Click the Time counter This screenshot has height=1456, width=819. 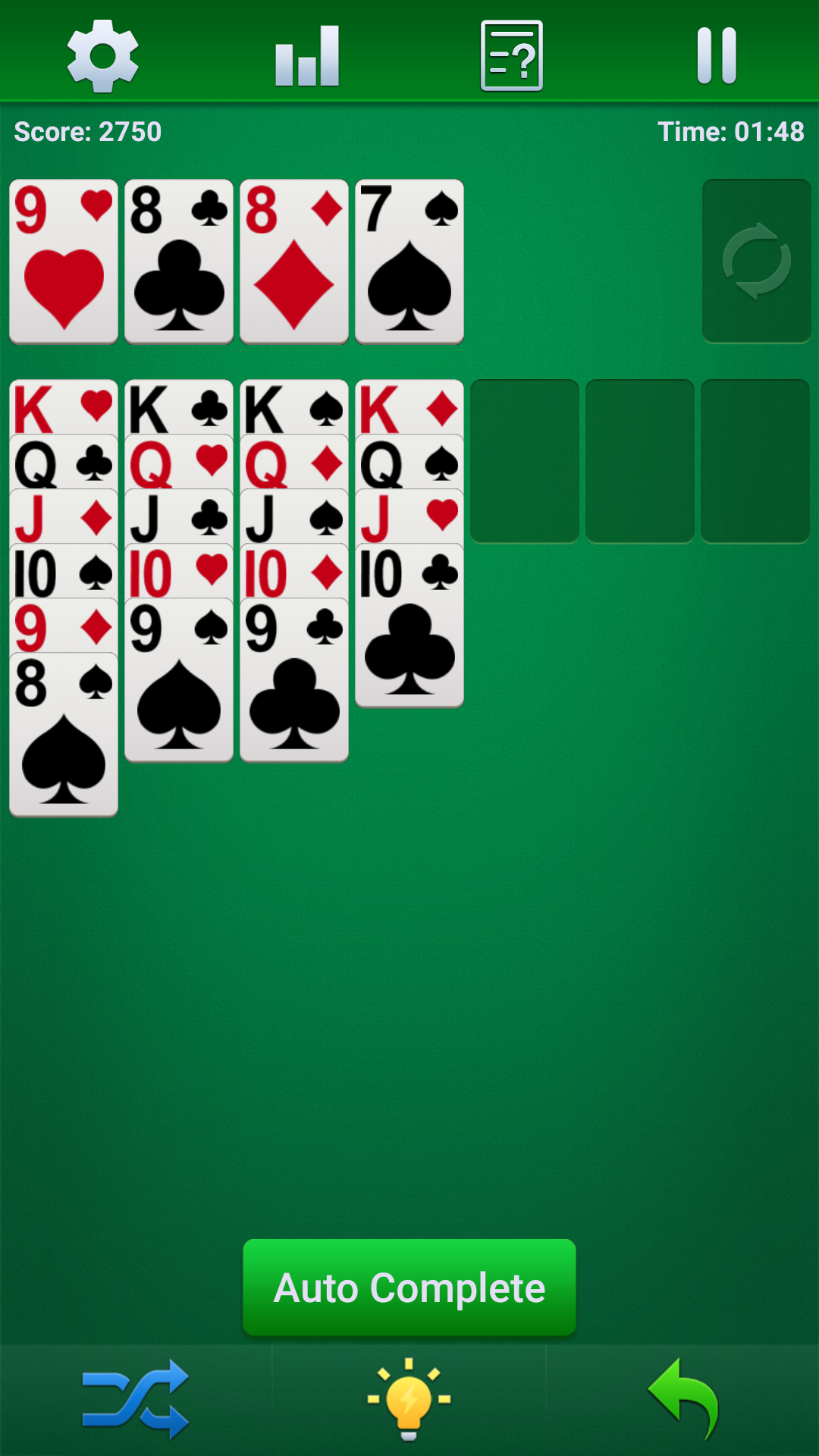pyautogui.click(x=730, y=131)
